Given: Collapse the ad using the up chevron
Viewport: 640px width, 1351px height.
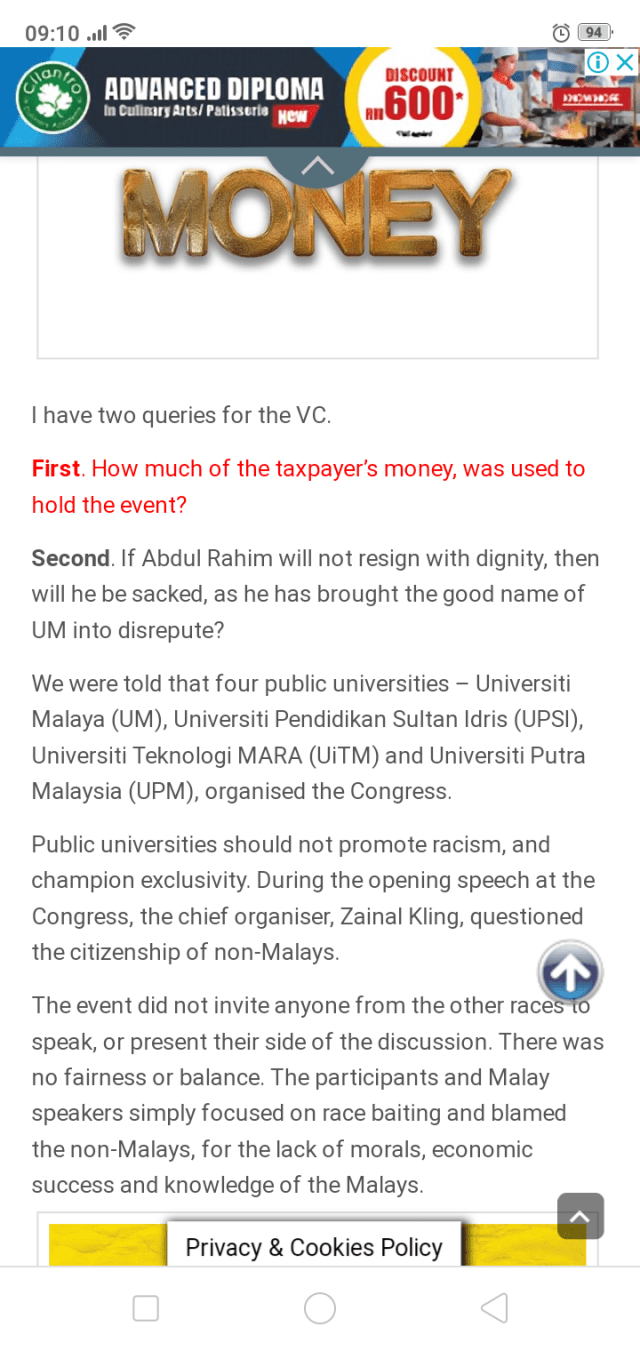Looking at the screenshot, I should [318, 166].
